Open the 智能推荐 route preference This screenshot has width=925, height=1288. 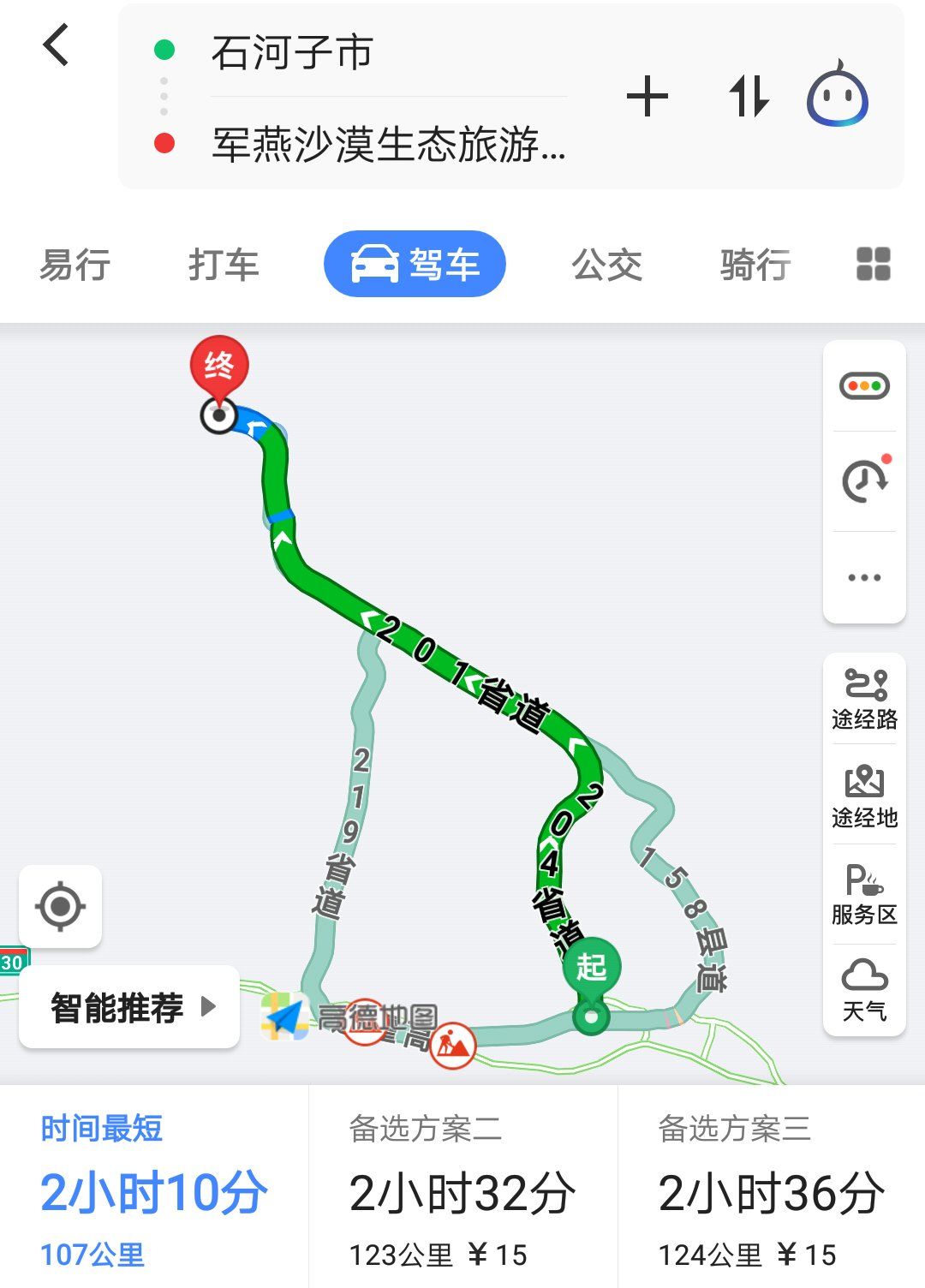tap(129, 1007)
